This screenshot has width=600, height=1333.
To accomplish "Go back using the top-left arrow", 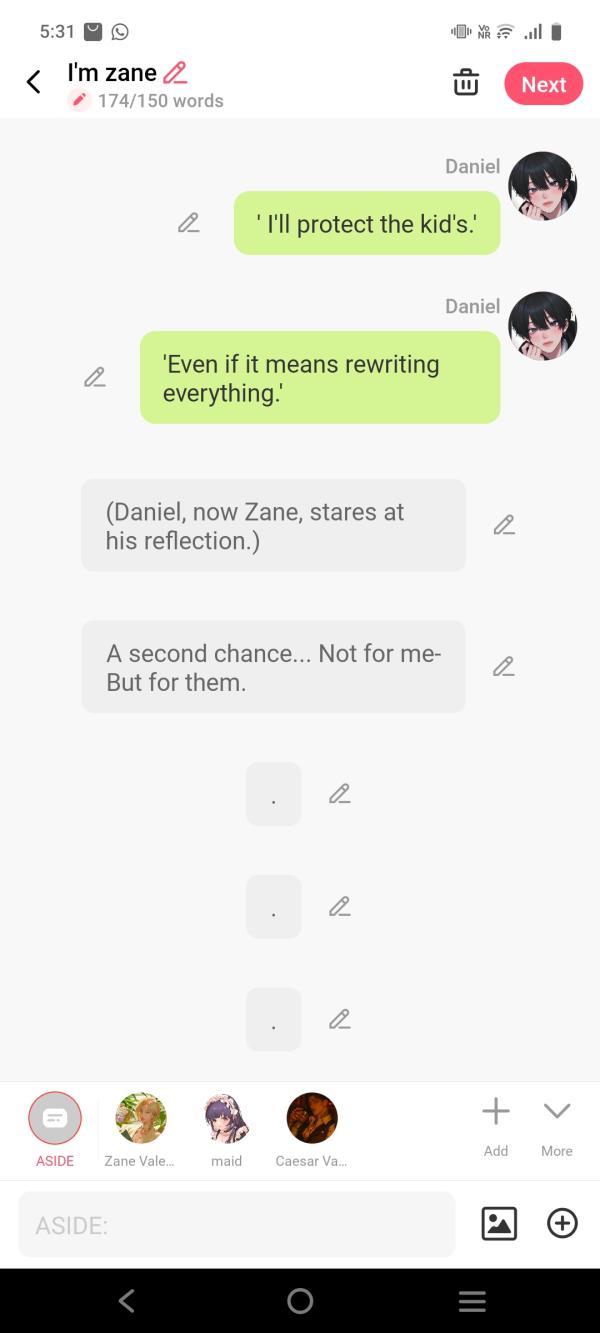I will (x=34, y=82).
